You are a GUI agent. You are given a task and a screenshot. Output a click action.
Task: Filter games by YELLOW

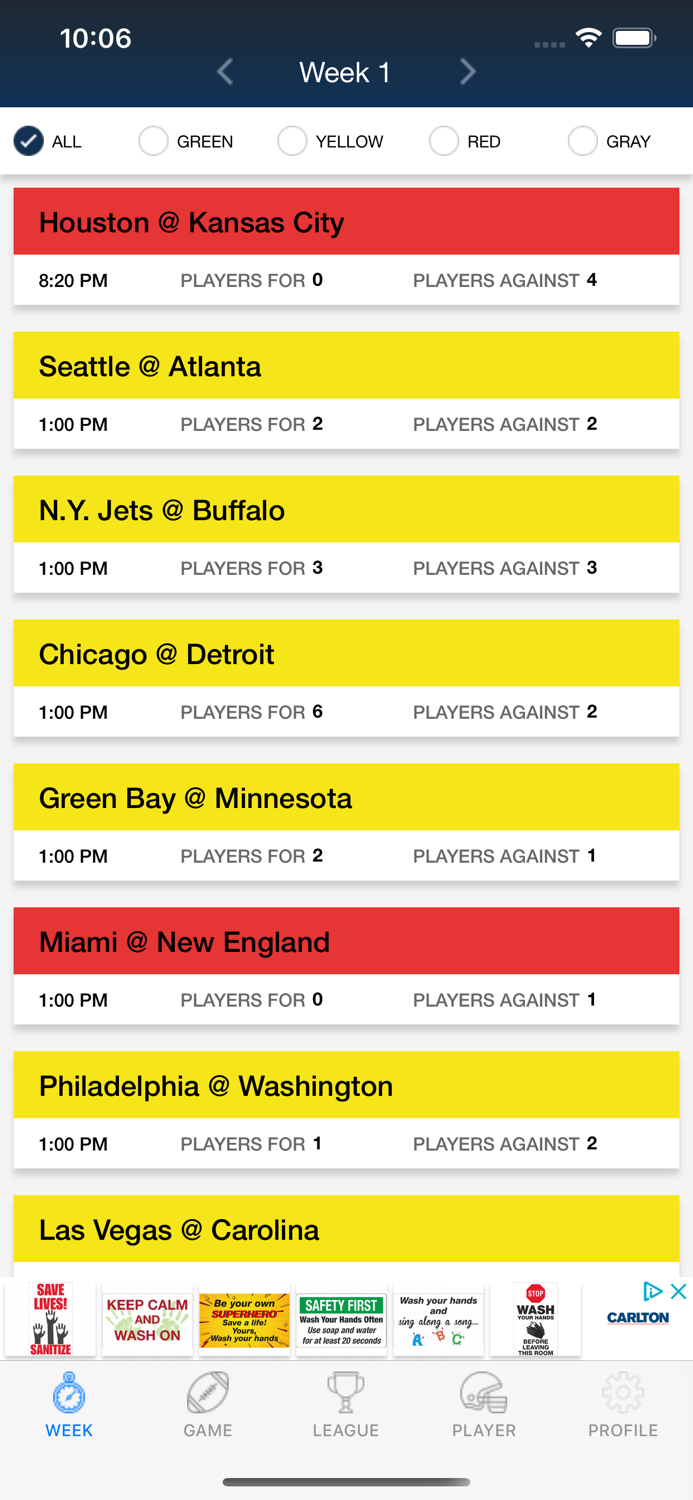tap(292, 141)
